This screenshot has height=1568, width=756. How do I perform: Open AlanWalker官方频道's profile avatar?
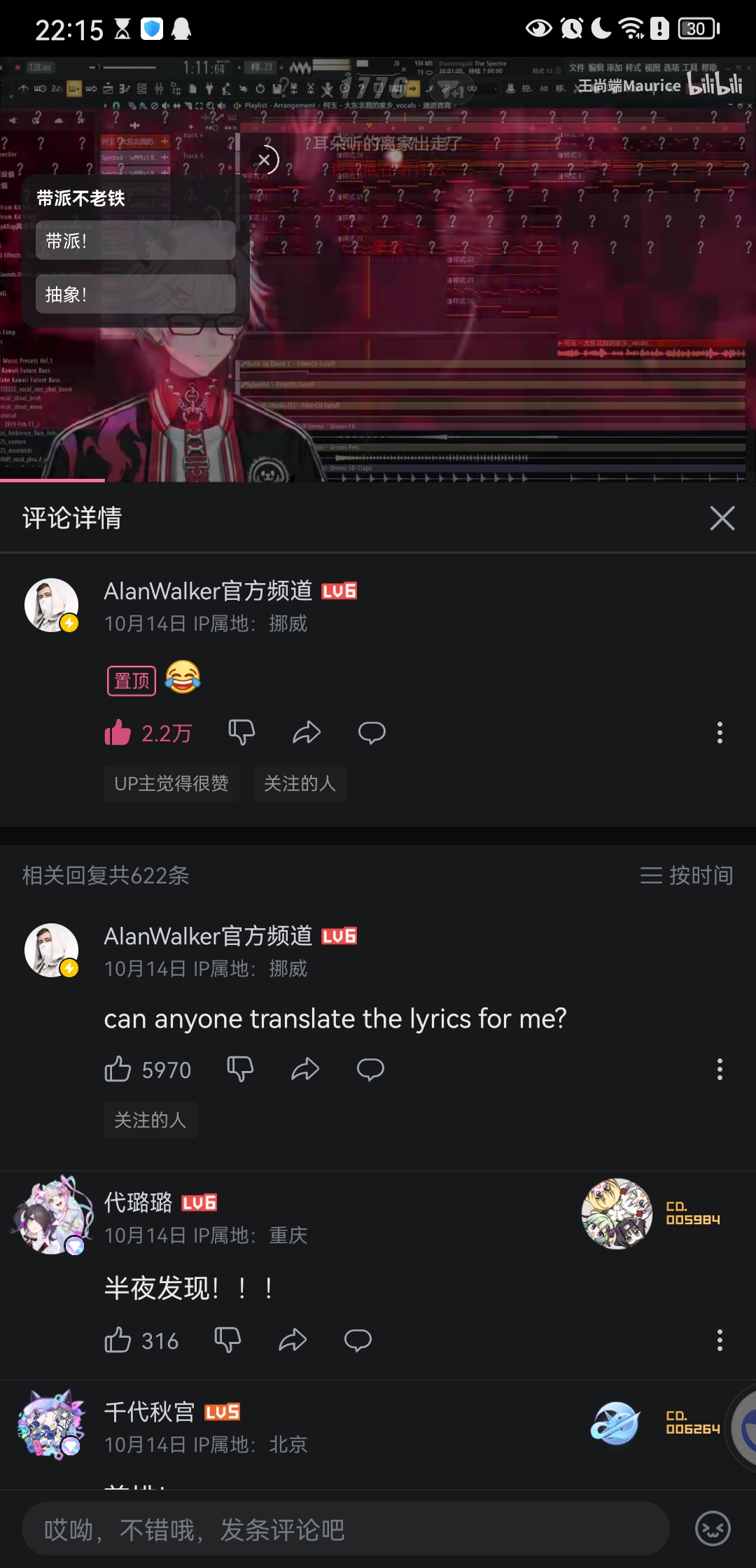51,604
